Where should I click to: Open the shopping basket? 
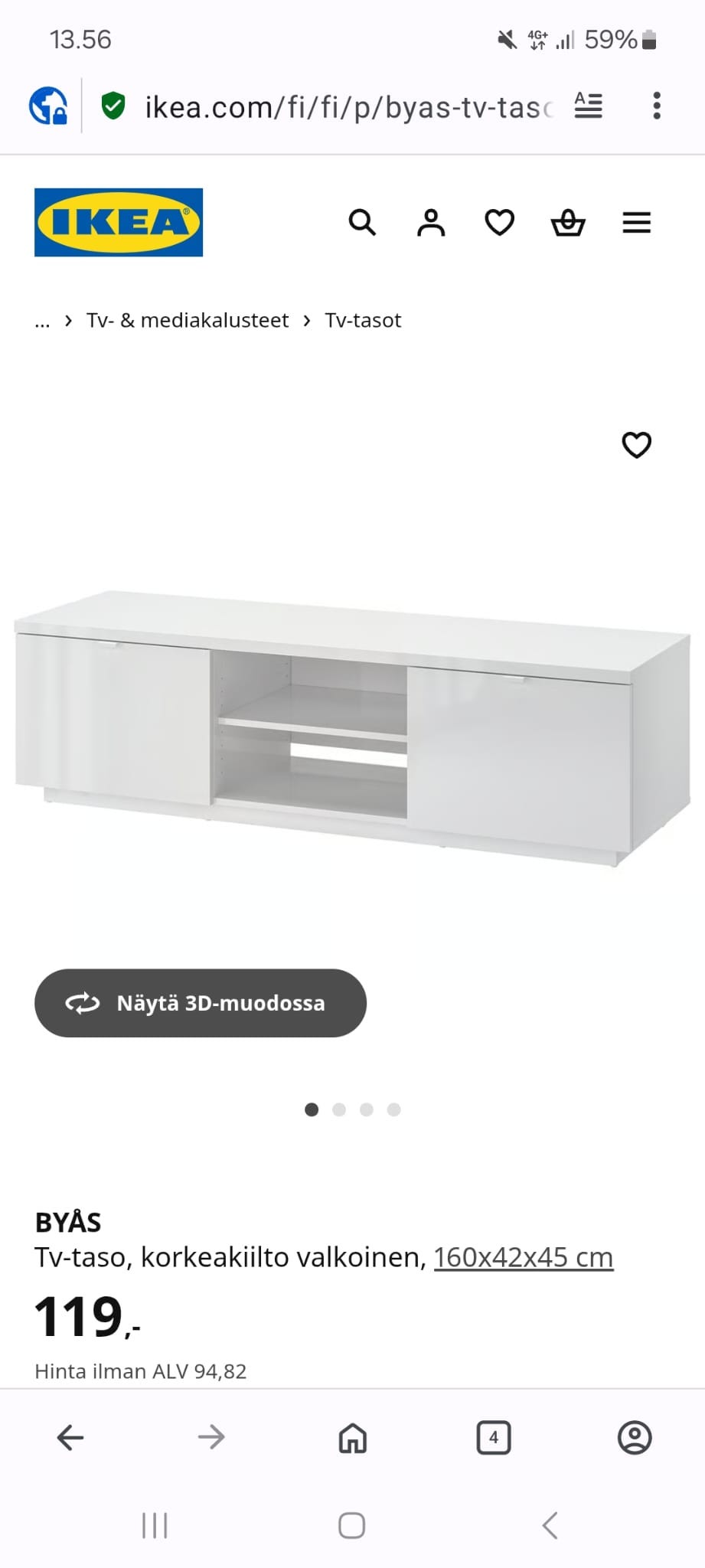click(568, 223)
